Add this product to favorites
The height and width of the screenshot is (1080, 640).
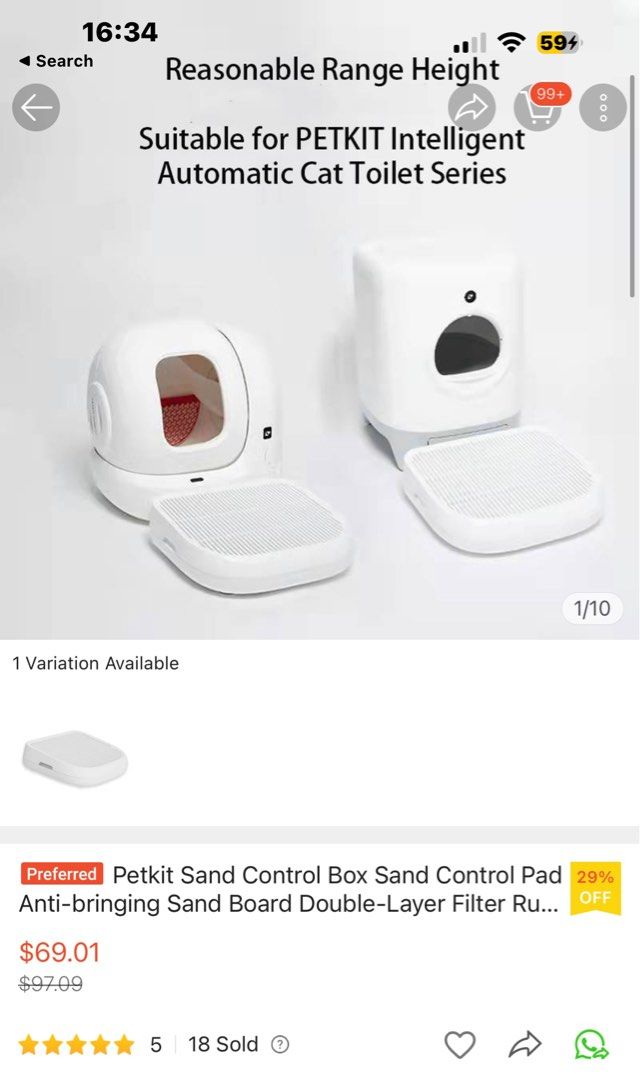[x=459, y=1045]
